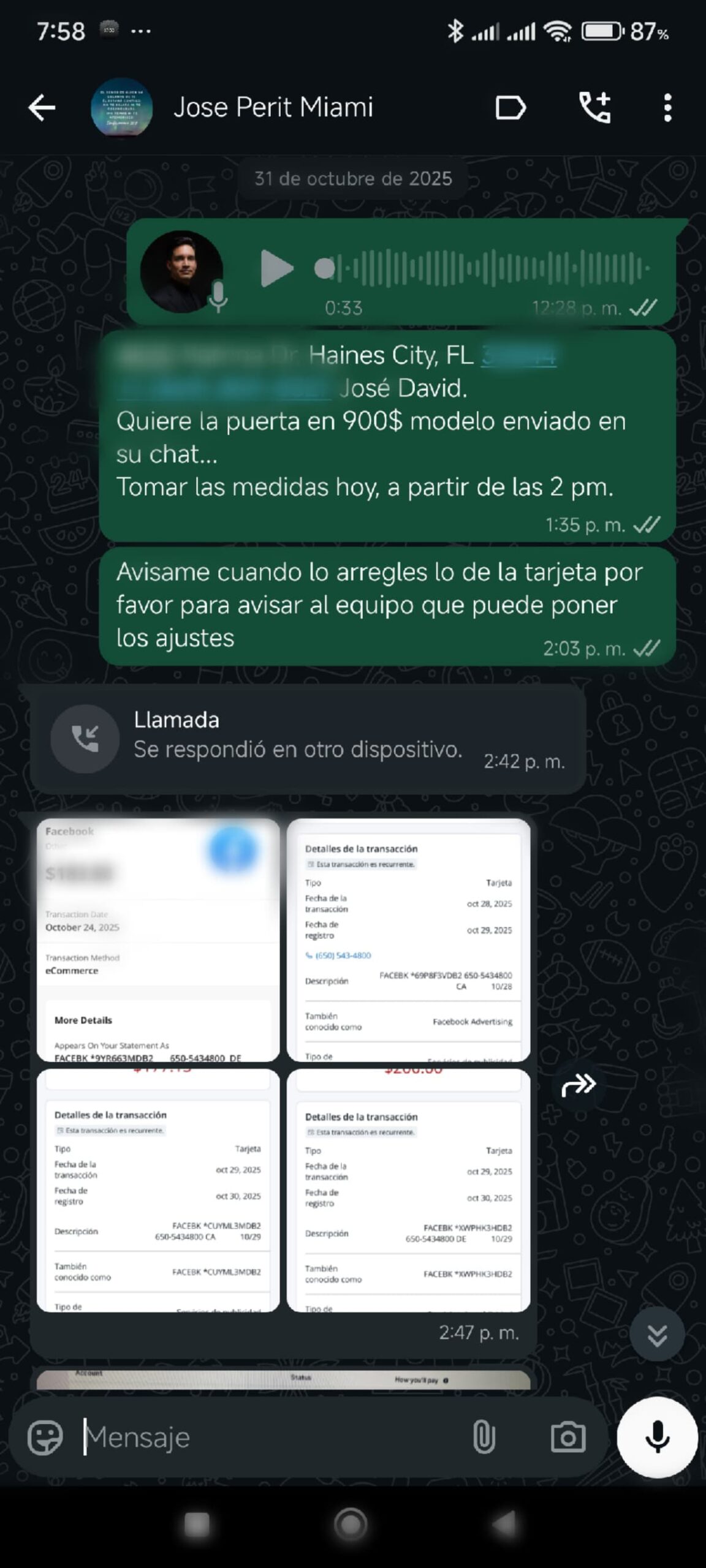Open the three-dot overflow menu

click(668, 107)
